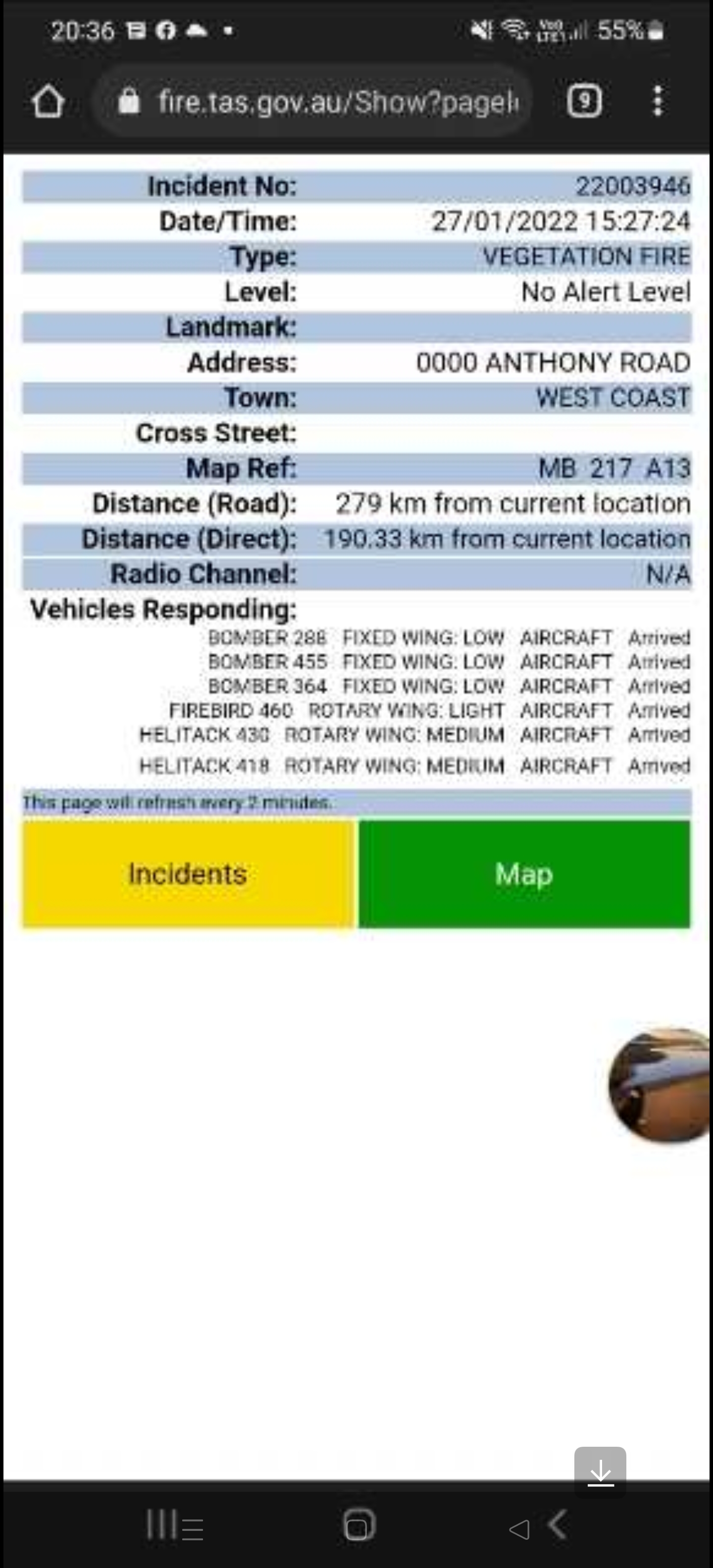Open the yellow Incidents button

point(188,874)
